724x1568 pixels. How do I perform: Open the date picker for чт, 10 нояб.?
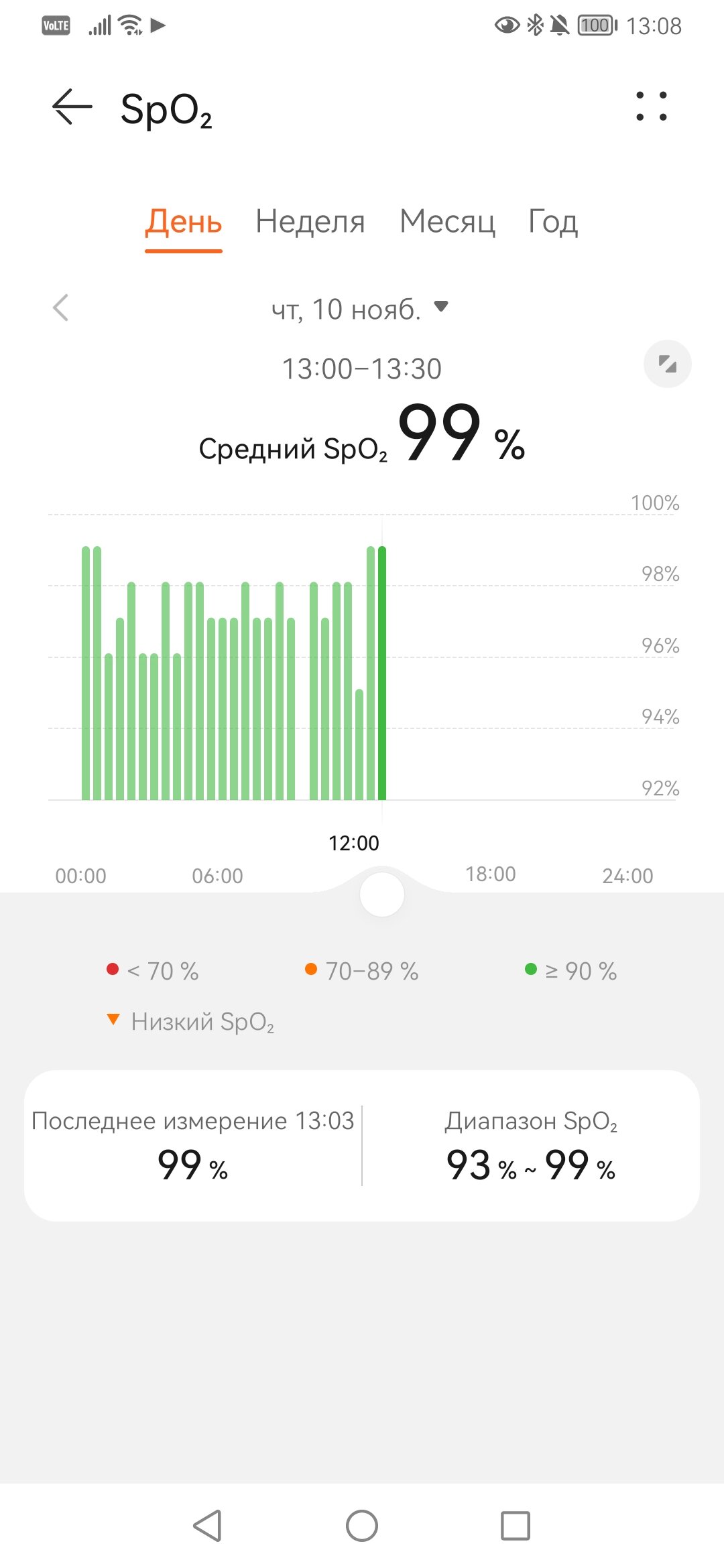click(360, 309)
